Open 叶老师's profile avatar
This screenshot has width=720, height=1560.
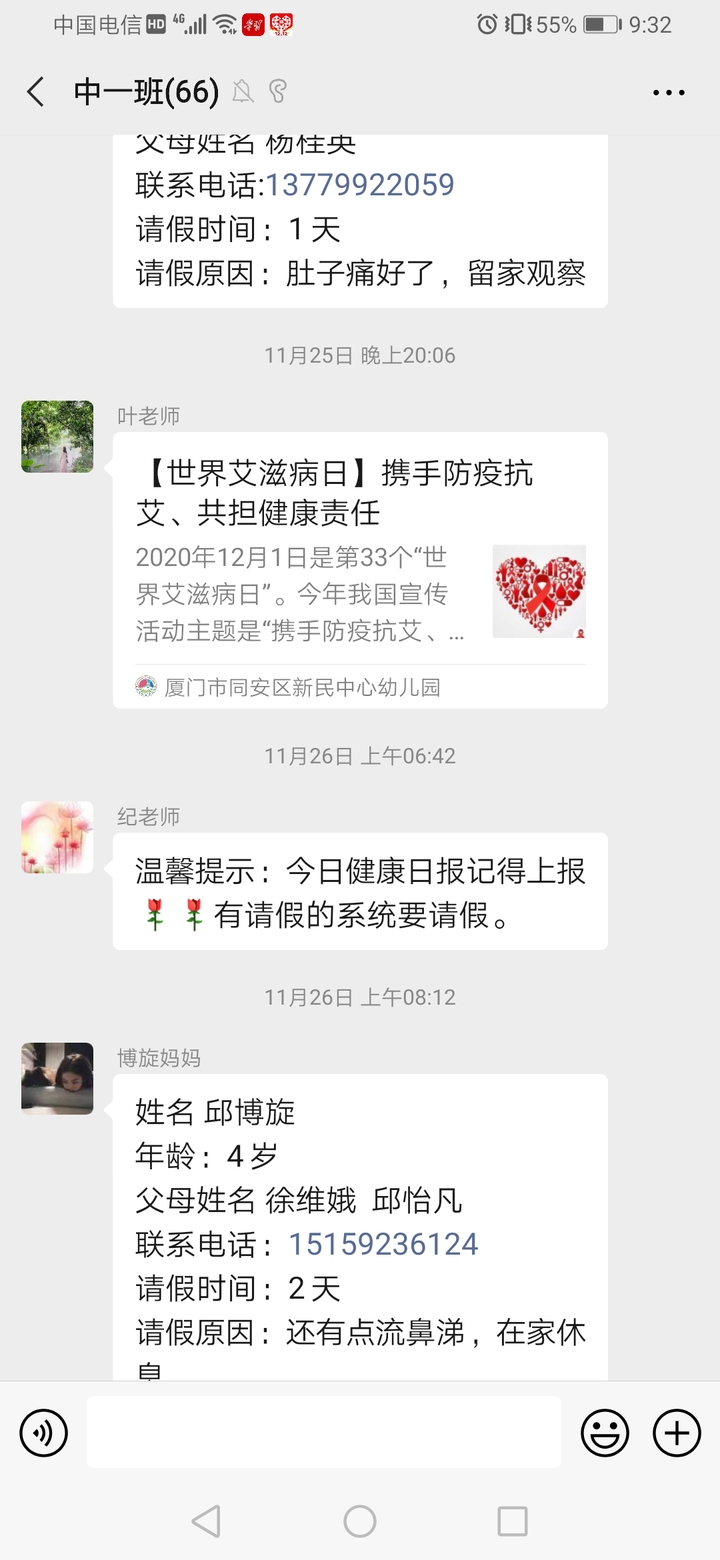tap(57, 437)
